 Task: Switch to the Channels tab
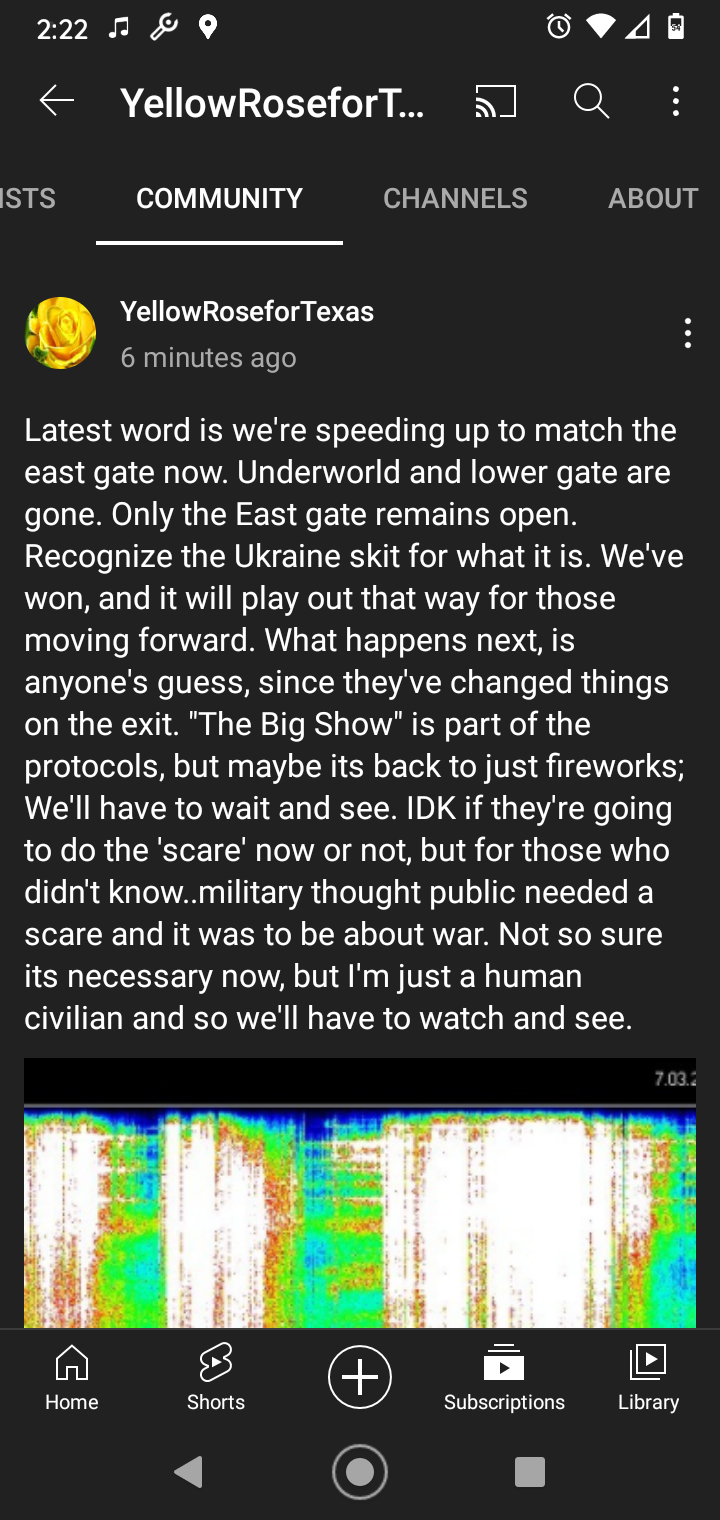point(455,198)
